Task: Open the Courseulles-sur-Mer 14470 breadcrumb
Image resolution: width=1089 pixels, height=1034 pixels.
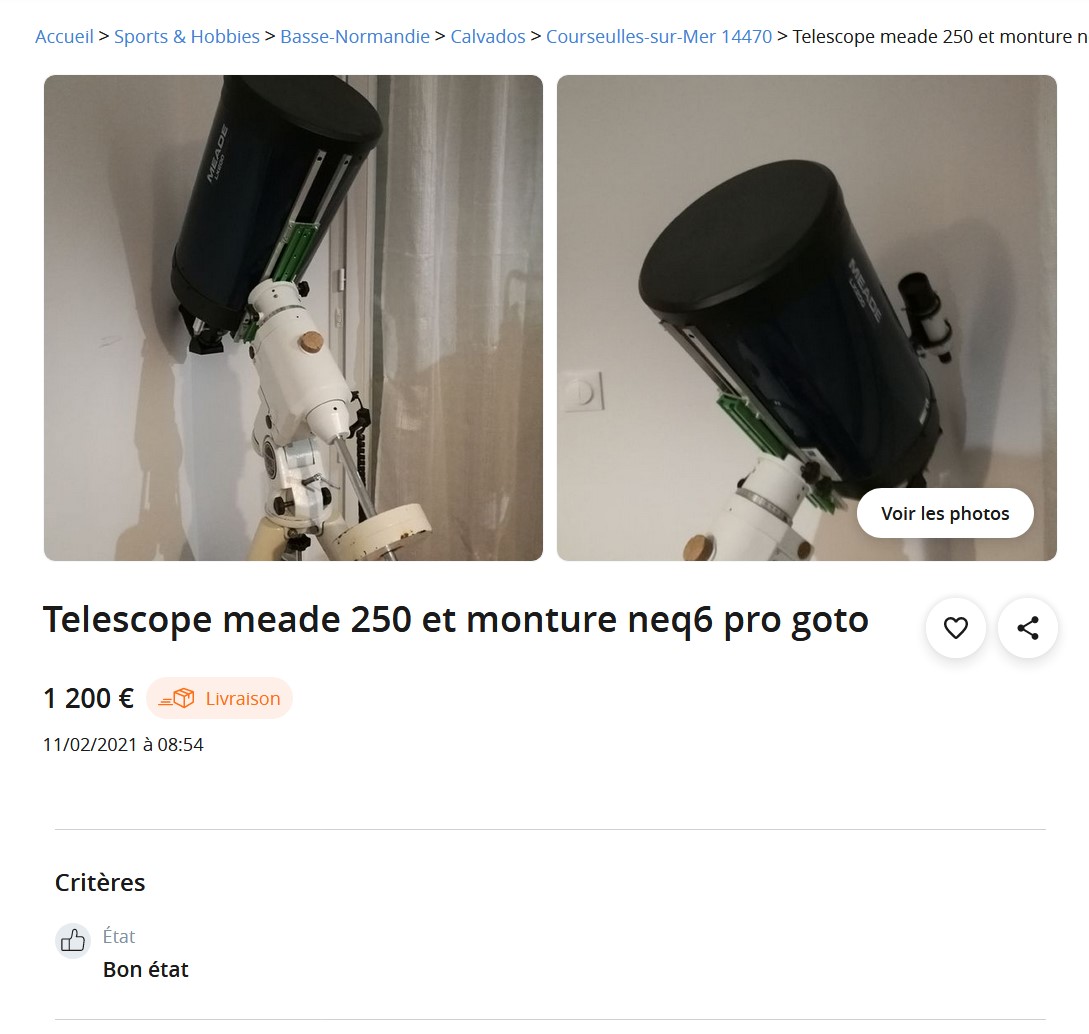Action: click(x=659, y=37)
